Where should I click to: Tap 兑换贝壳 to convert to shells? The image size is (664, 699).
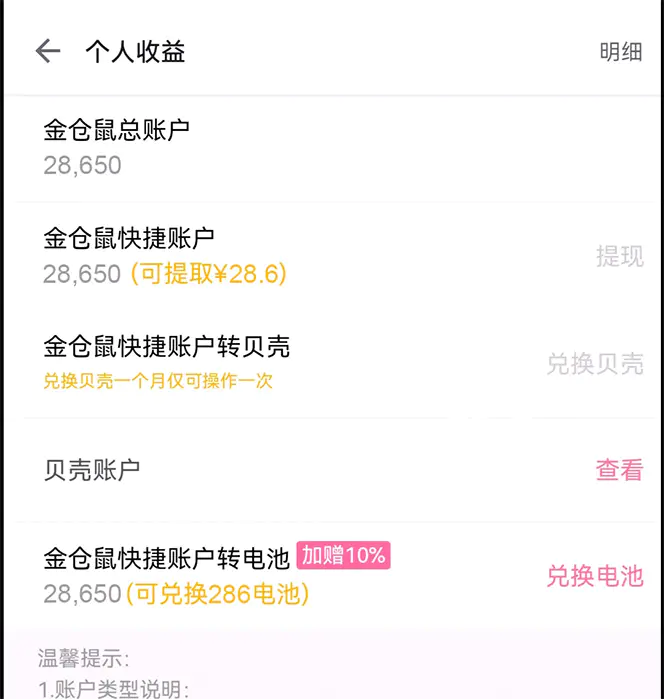pos(594,364)
